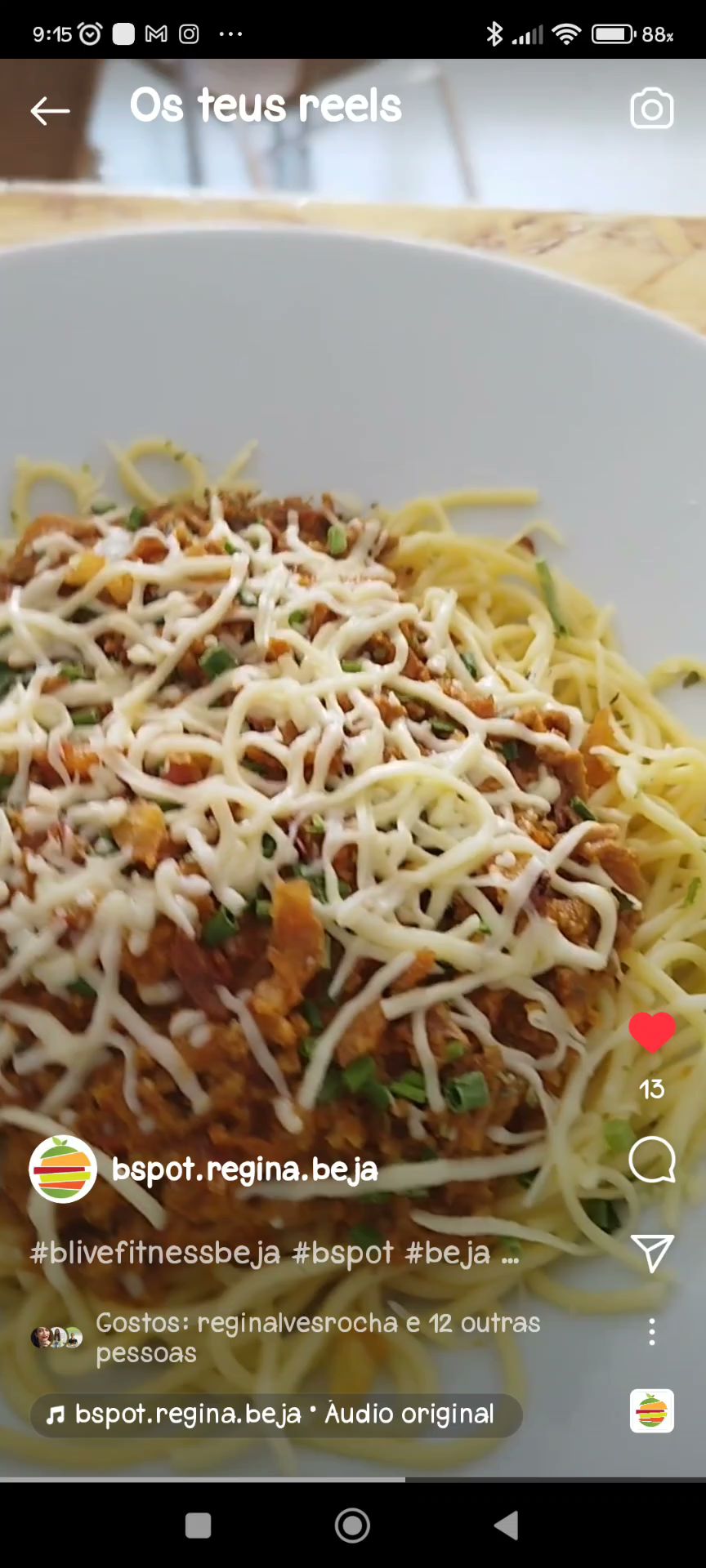Unlike this reel with the red heart
This screenshot has height=1568, width=706.
coord(652,1032)
